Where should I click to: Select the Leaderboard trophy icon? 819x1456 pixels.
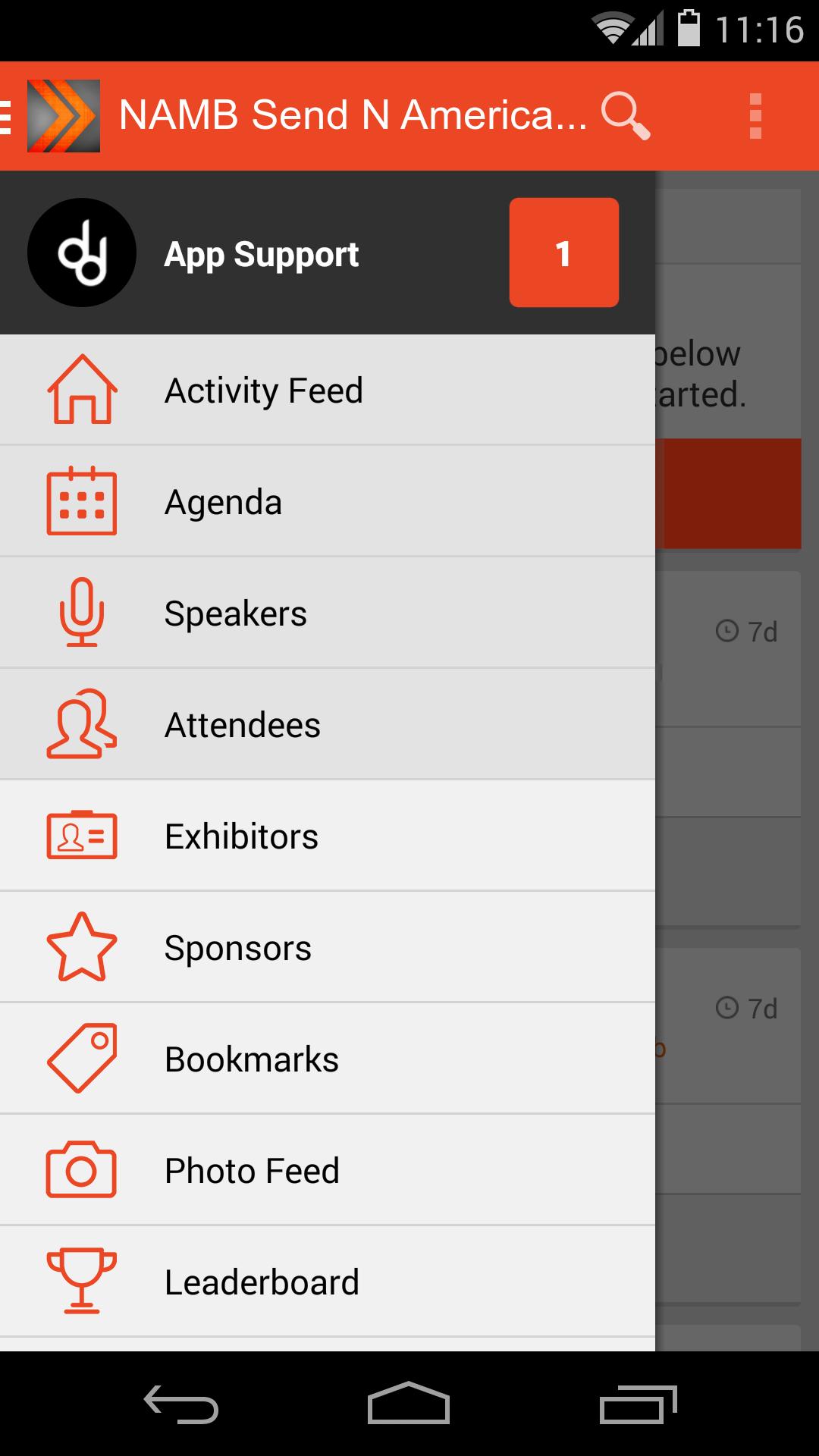tap(81, 1280)
